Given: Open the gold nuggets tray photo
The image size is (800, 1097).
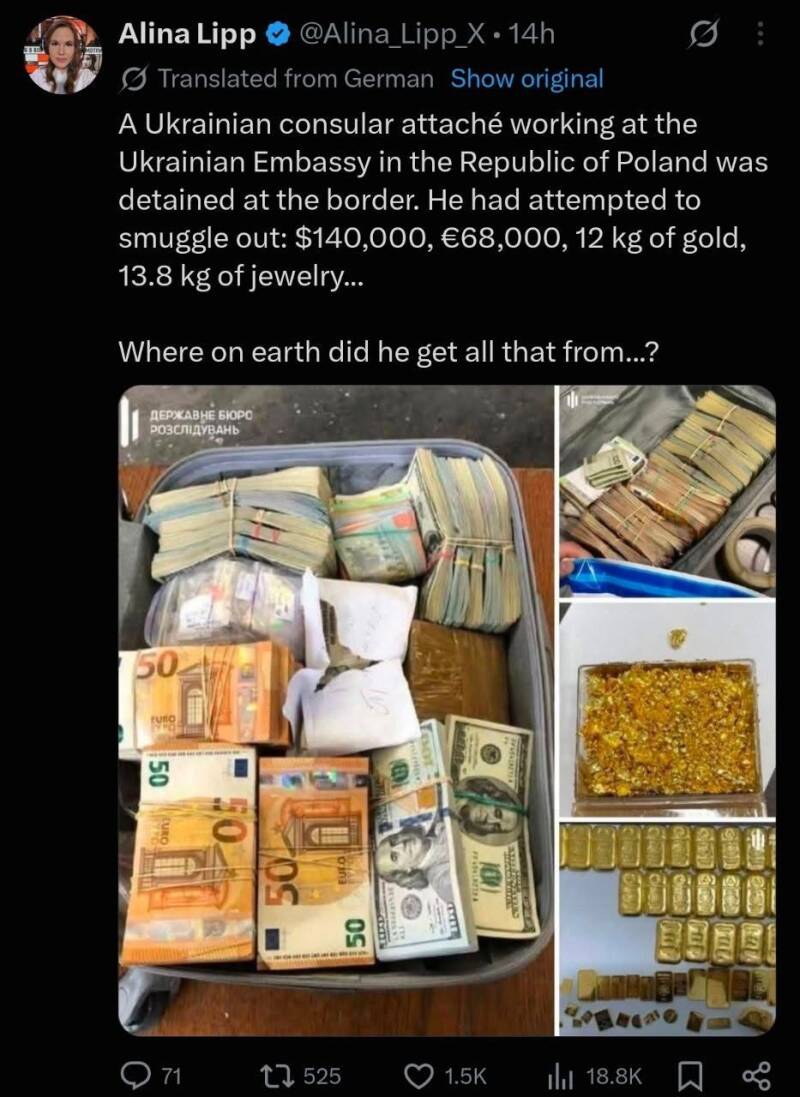Looking at the screenshot, I should (x=667, y=709).
